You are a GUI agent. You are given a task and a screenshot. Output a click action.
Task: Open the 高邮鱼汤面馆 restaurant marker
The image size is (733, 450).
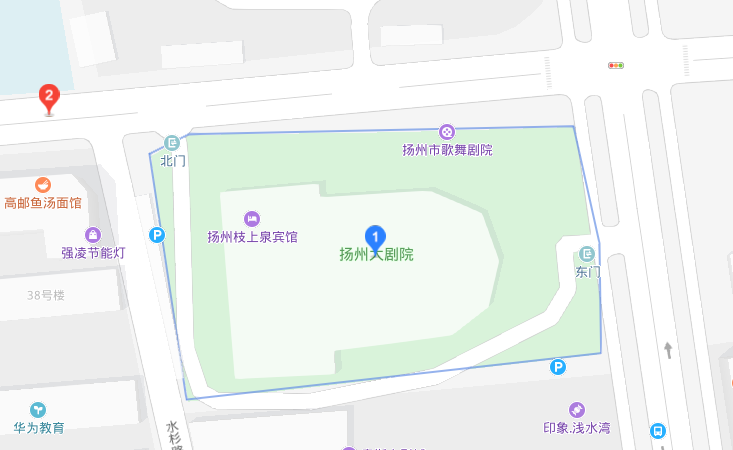pyautogui.click(x=43, y=185)
